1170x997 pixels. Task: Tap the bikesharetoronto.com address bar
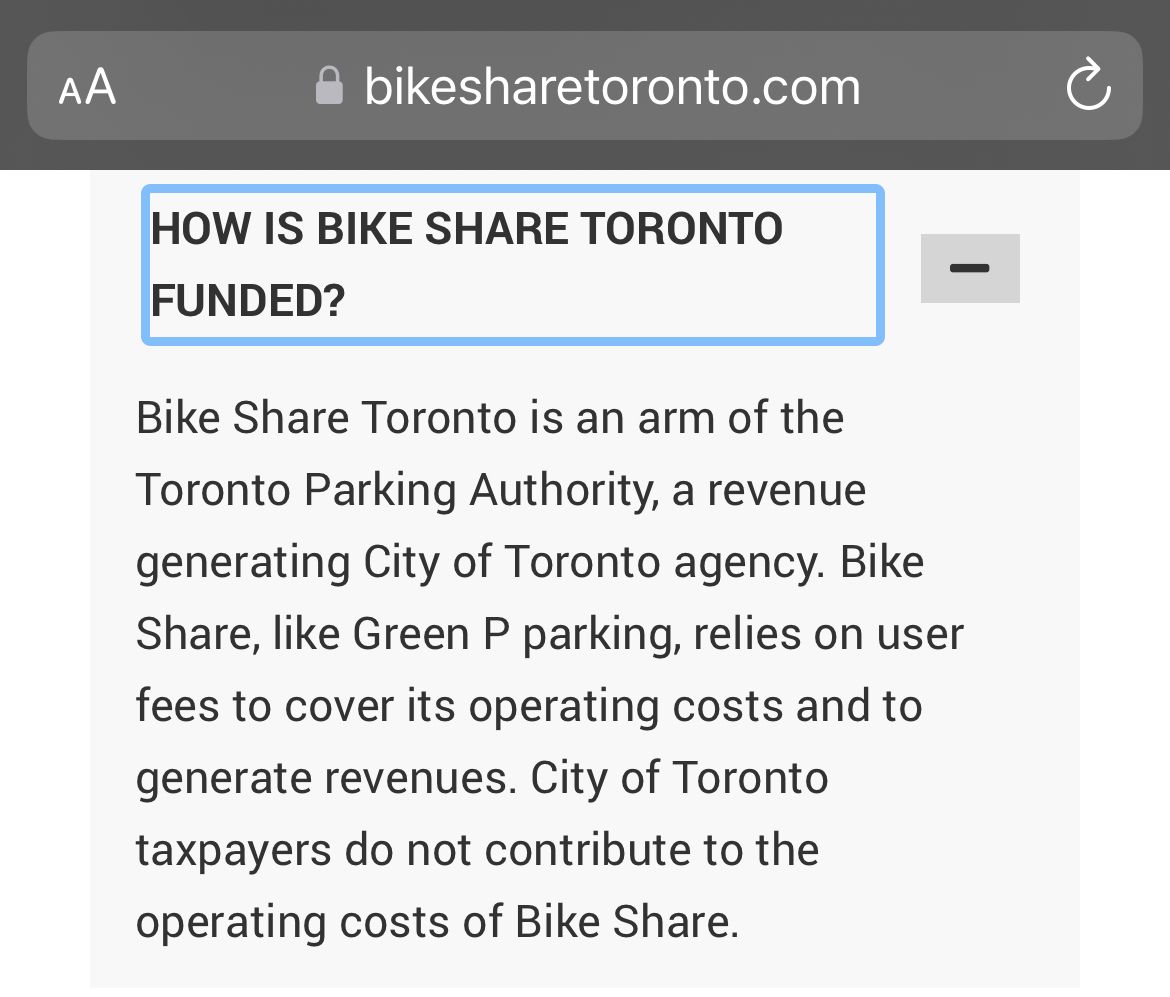click(x=611, y=87)
